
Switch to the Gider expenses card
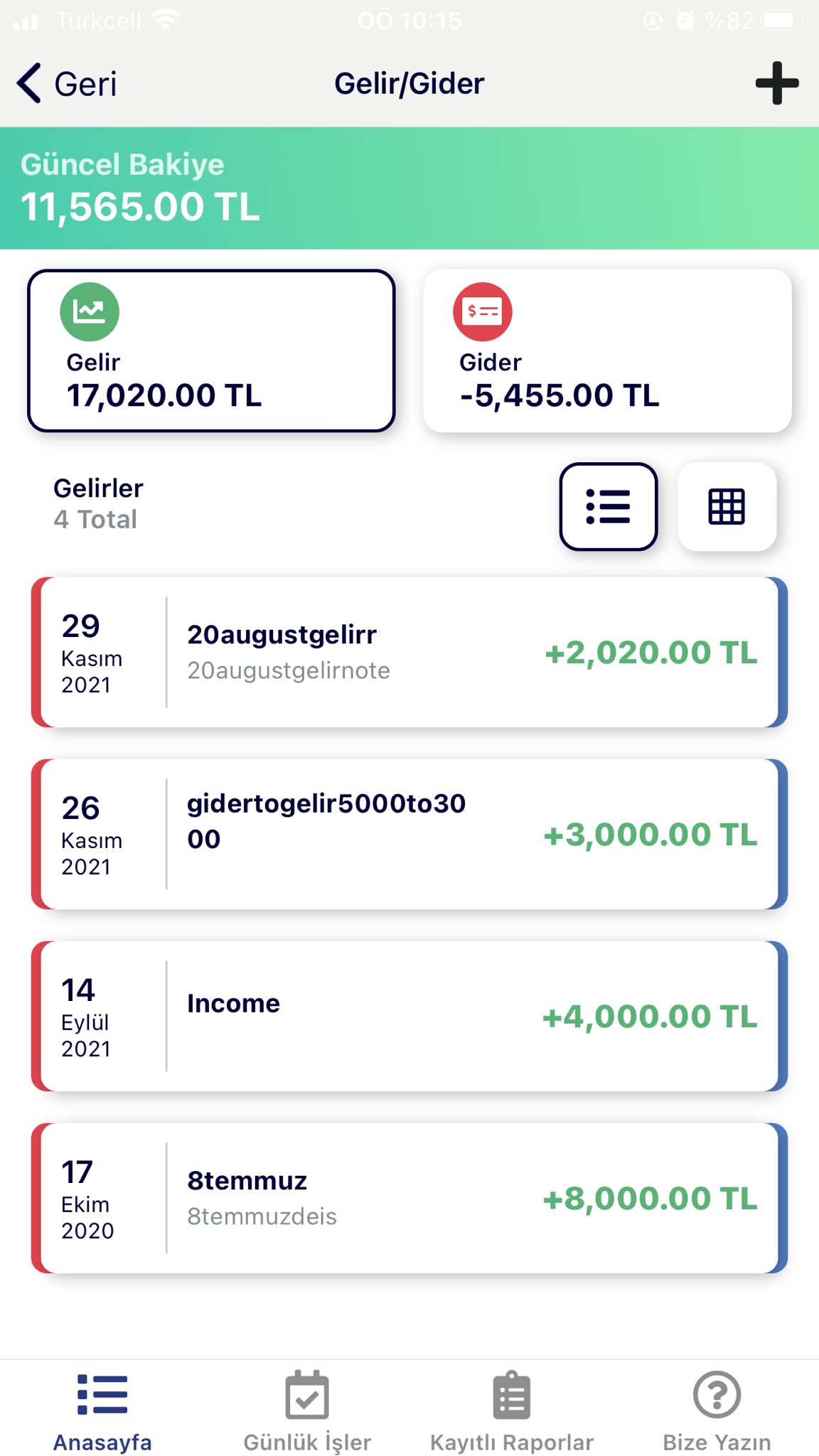607,350
